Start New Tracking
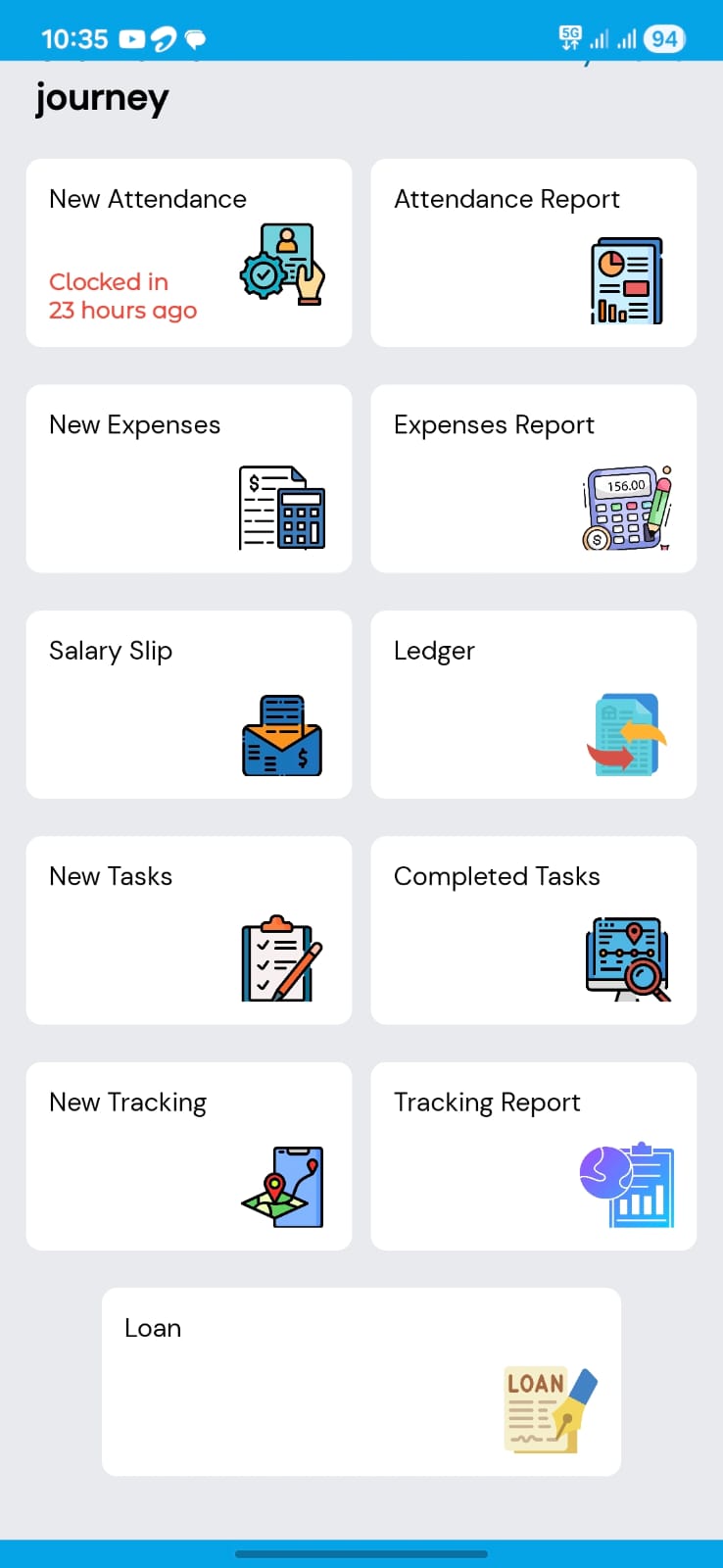 pos(188,1156)
